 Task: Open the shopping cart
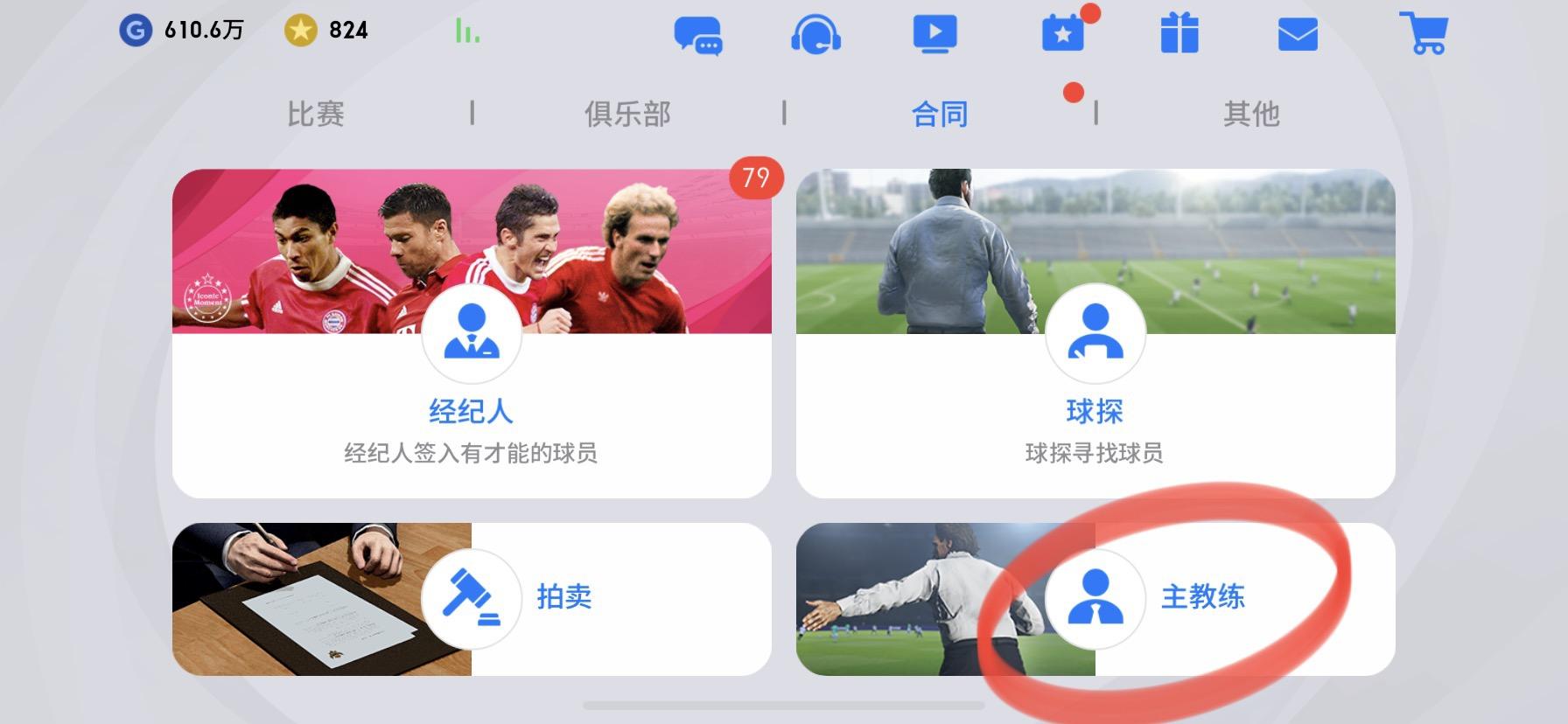tap(1424, 33)
